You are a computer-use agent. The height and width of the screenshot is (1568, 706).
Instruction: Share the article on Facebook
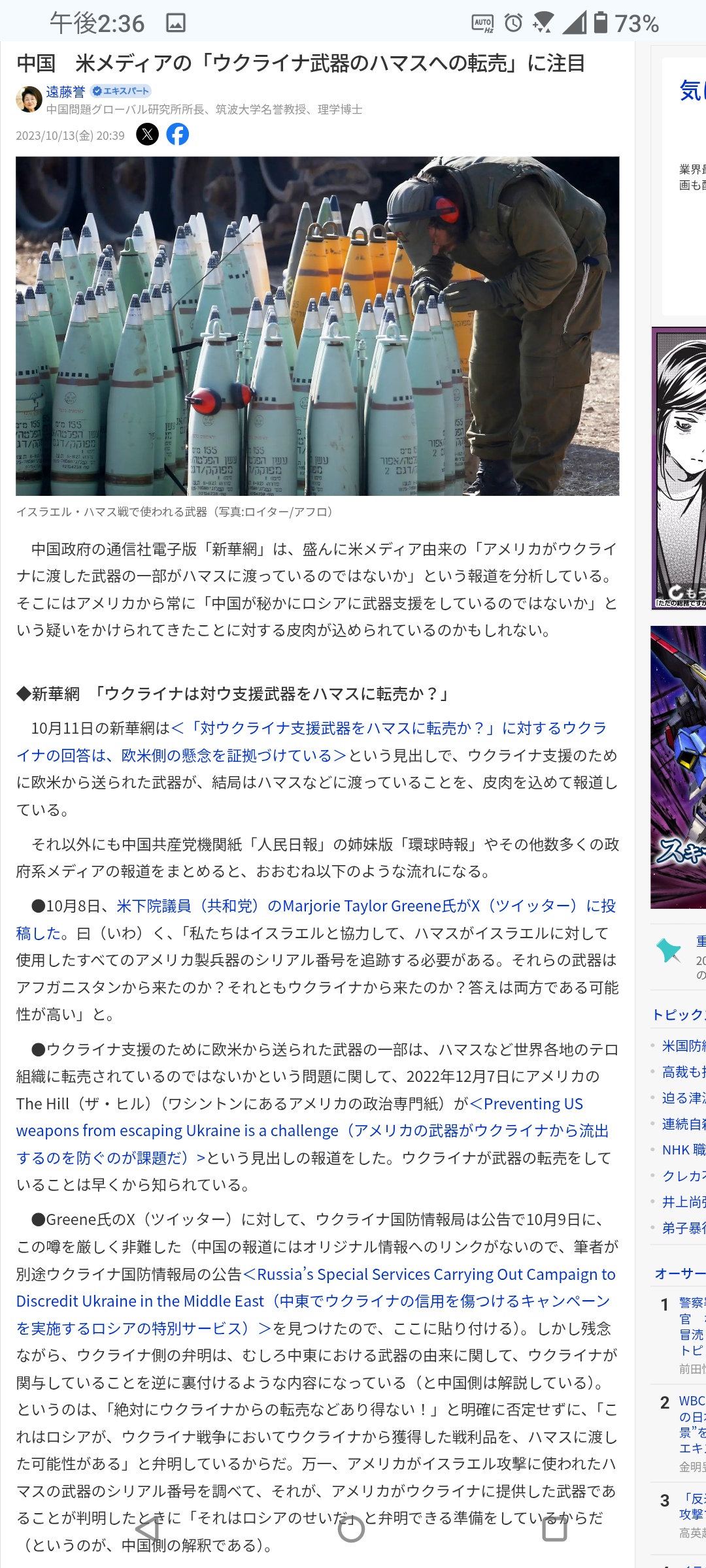178,135
